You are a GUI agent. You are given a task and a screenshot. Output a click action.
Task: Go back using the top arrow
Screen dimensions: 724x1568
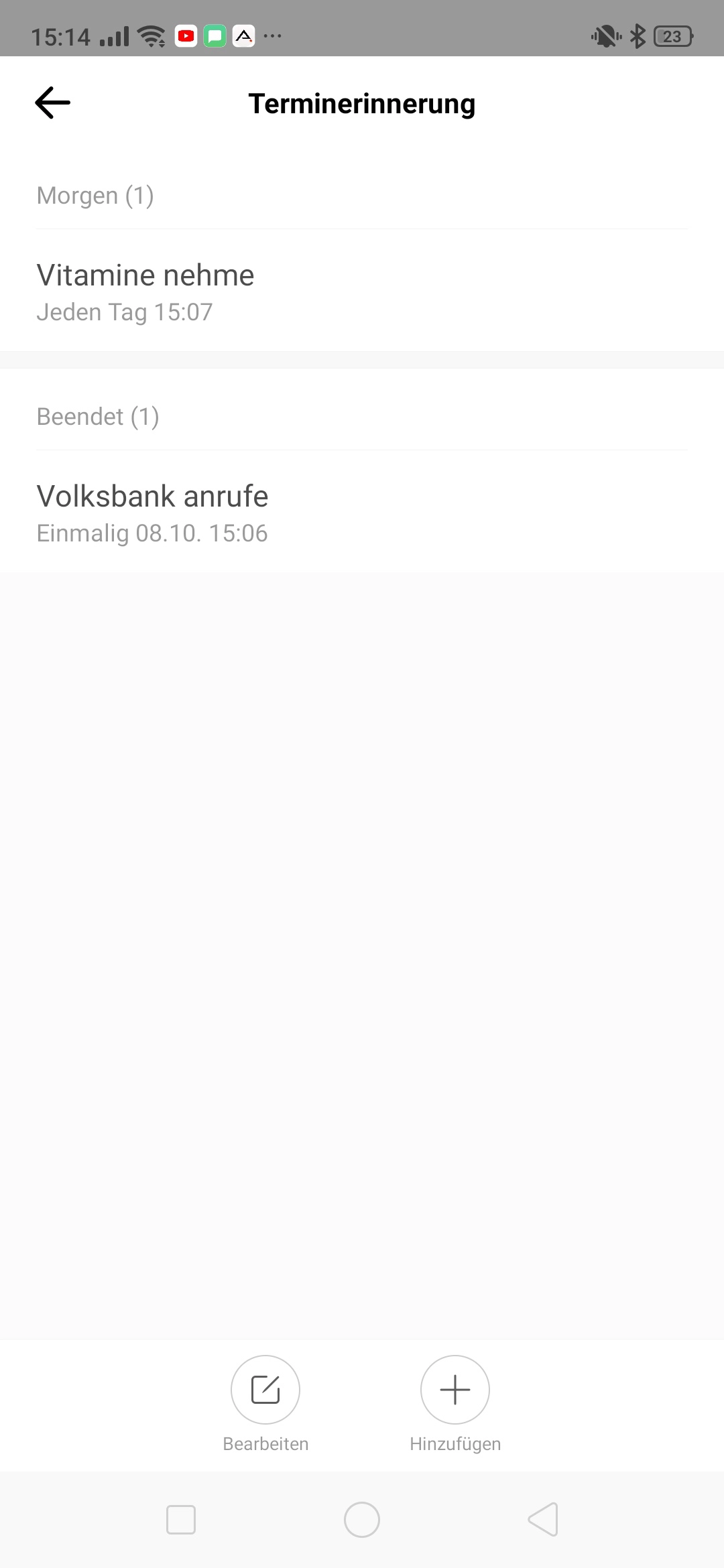[52, 103]
